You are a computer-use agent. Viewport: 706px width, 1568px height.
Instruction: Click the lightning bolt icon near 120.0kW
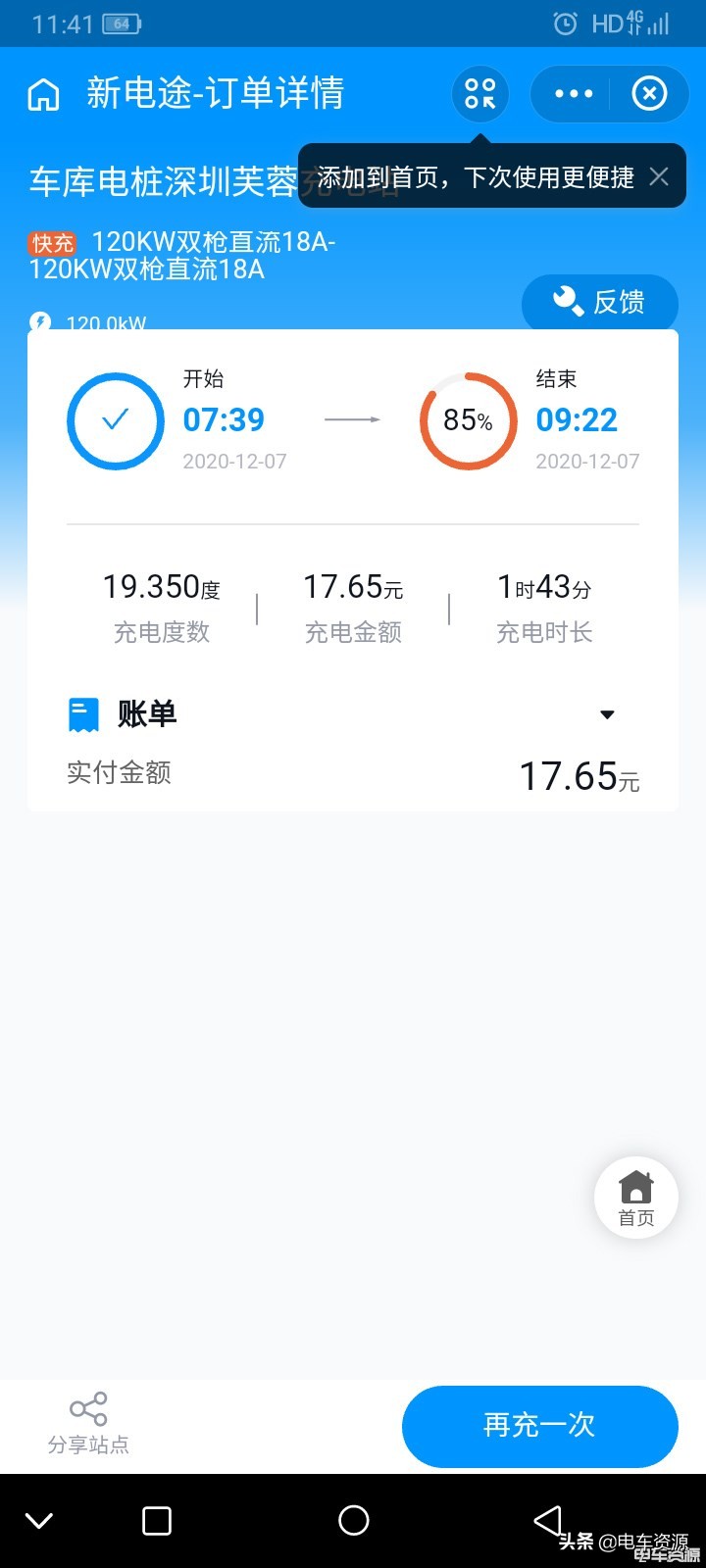tap(39, 318)
